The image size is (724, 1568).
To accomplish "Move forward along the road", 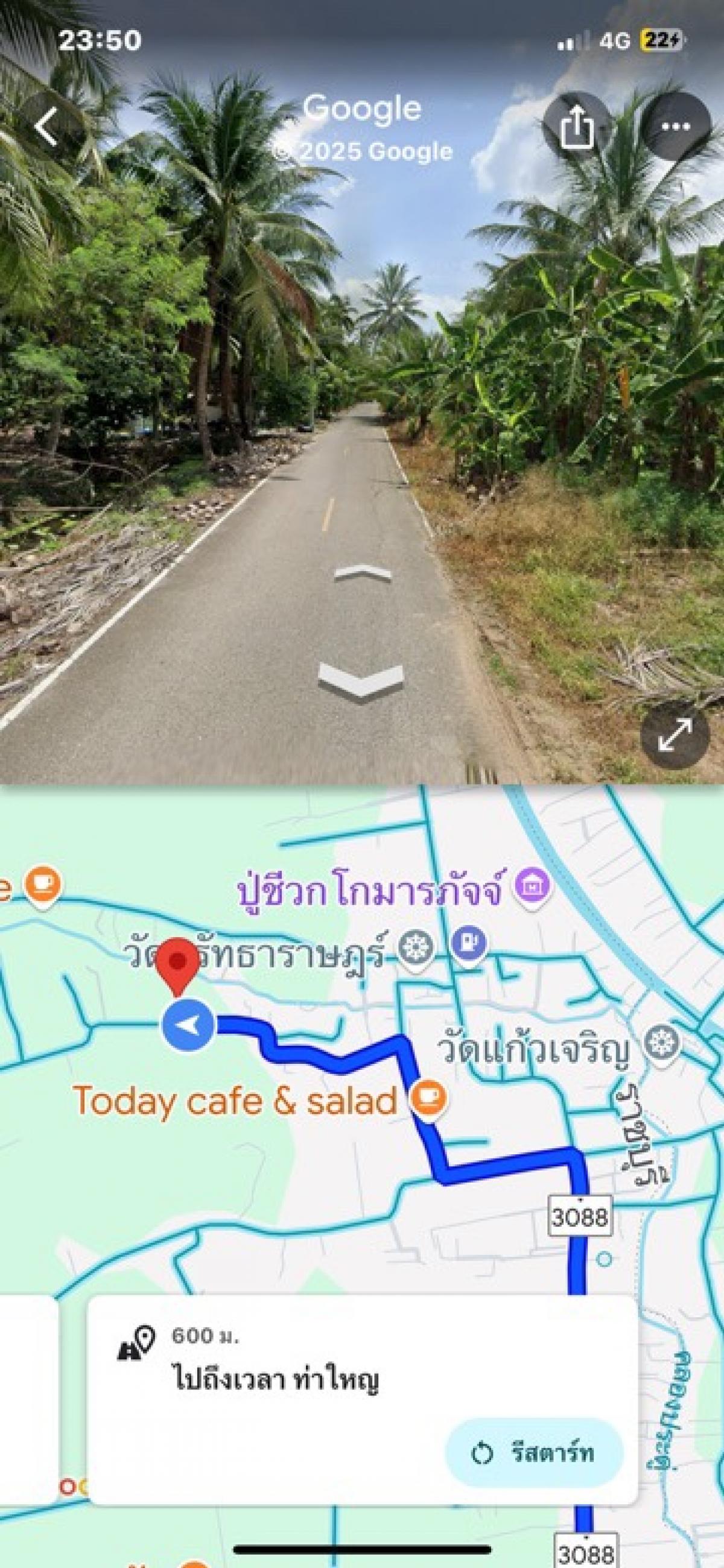I will pos(363,574).
